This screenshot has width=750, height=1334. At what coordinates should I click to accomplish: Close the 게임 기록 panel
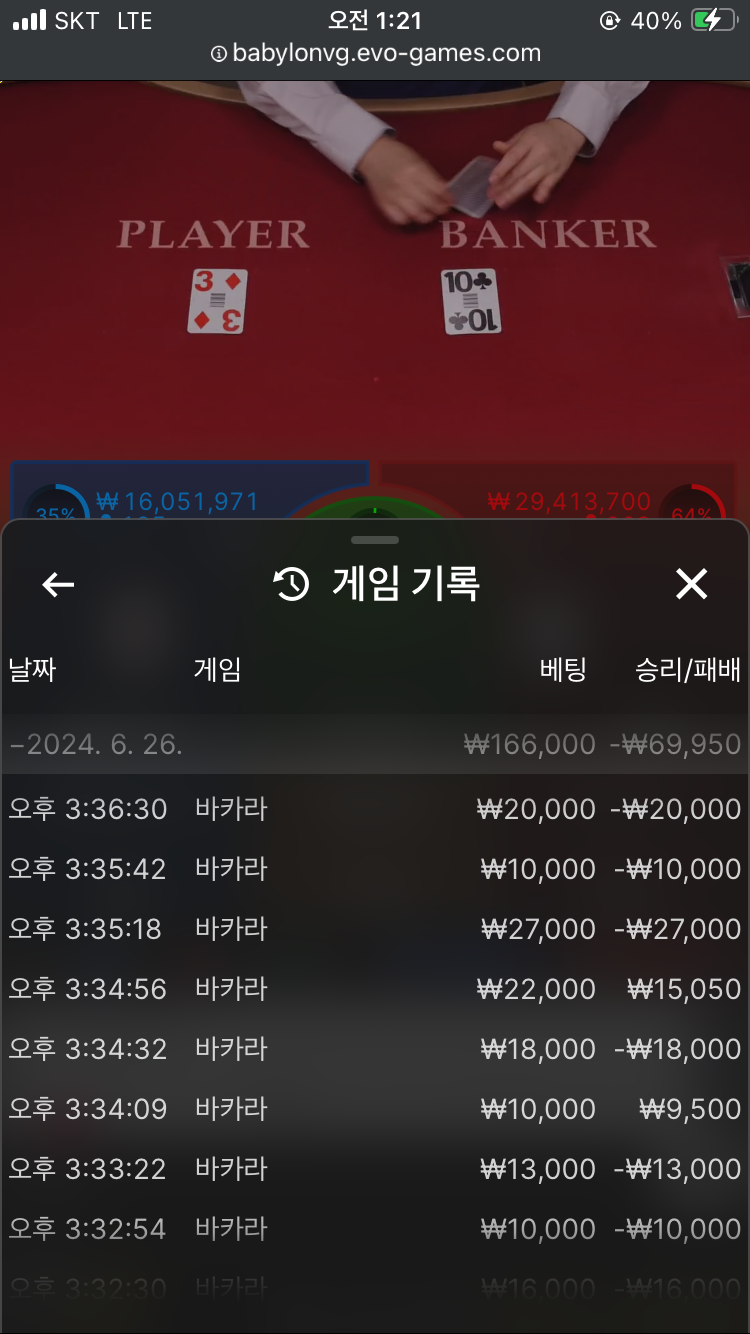(x=691, y=584)
